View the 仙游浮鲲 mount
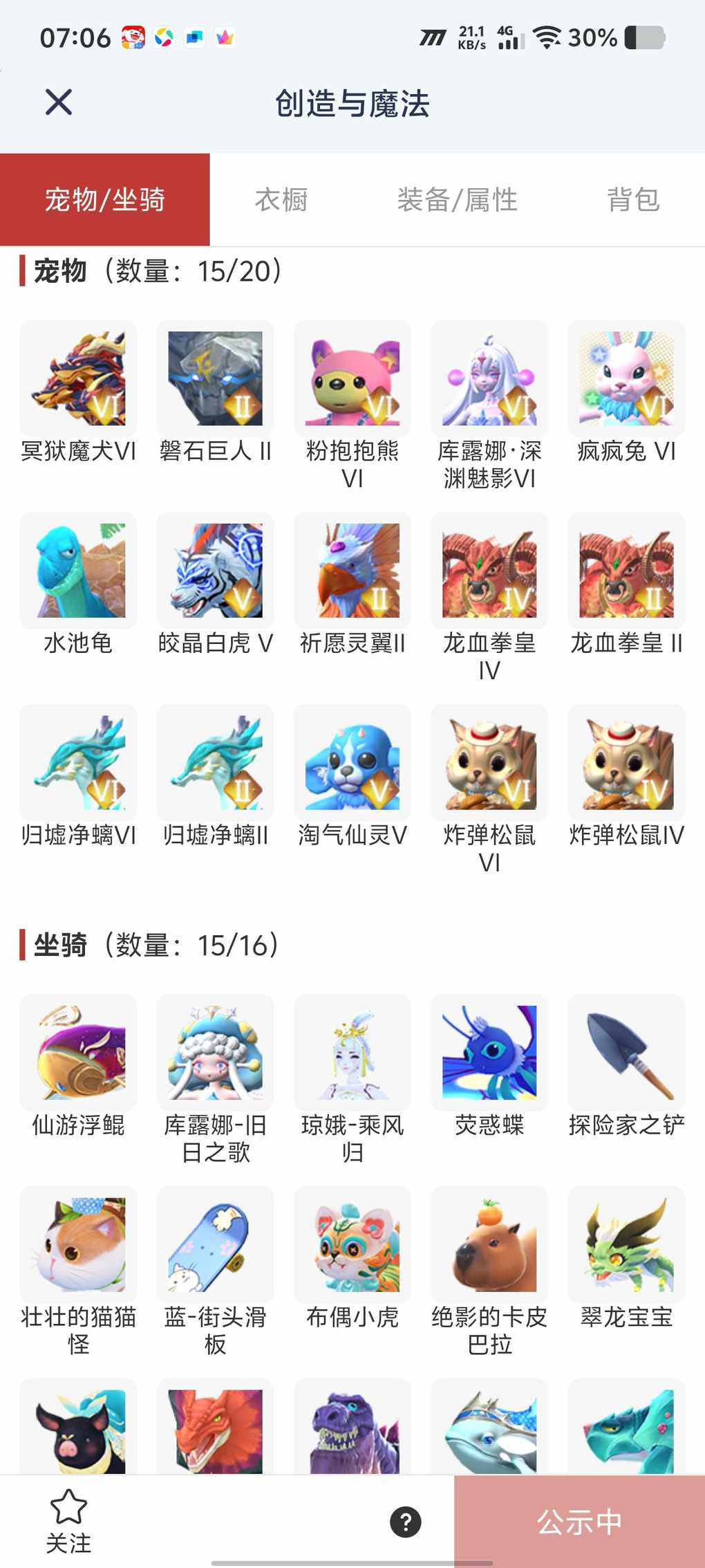The width and height of the screenshot is (705, 1568). (78, 1053)
